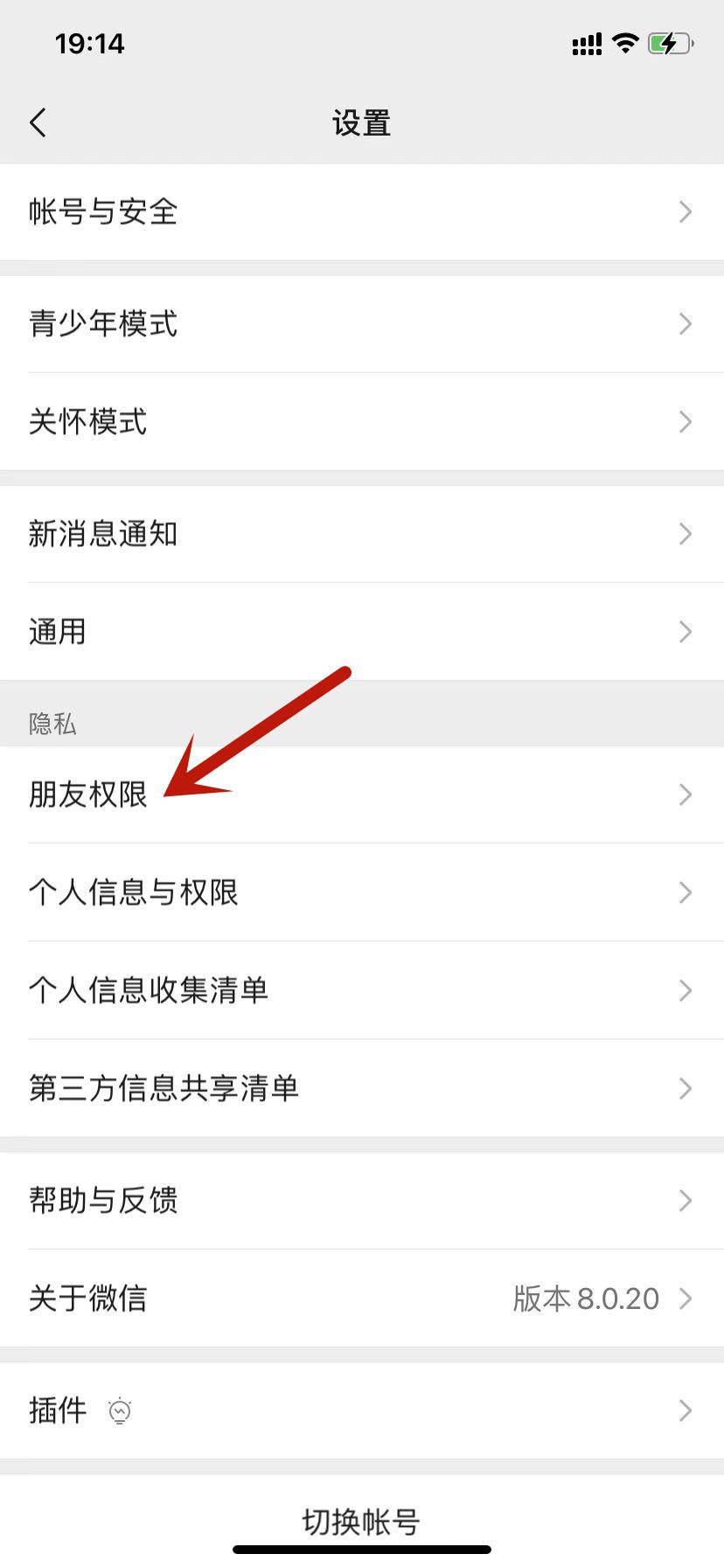724x1568 pixels.
Task: Open 个人信息与权限
Action: [362, 892]
